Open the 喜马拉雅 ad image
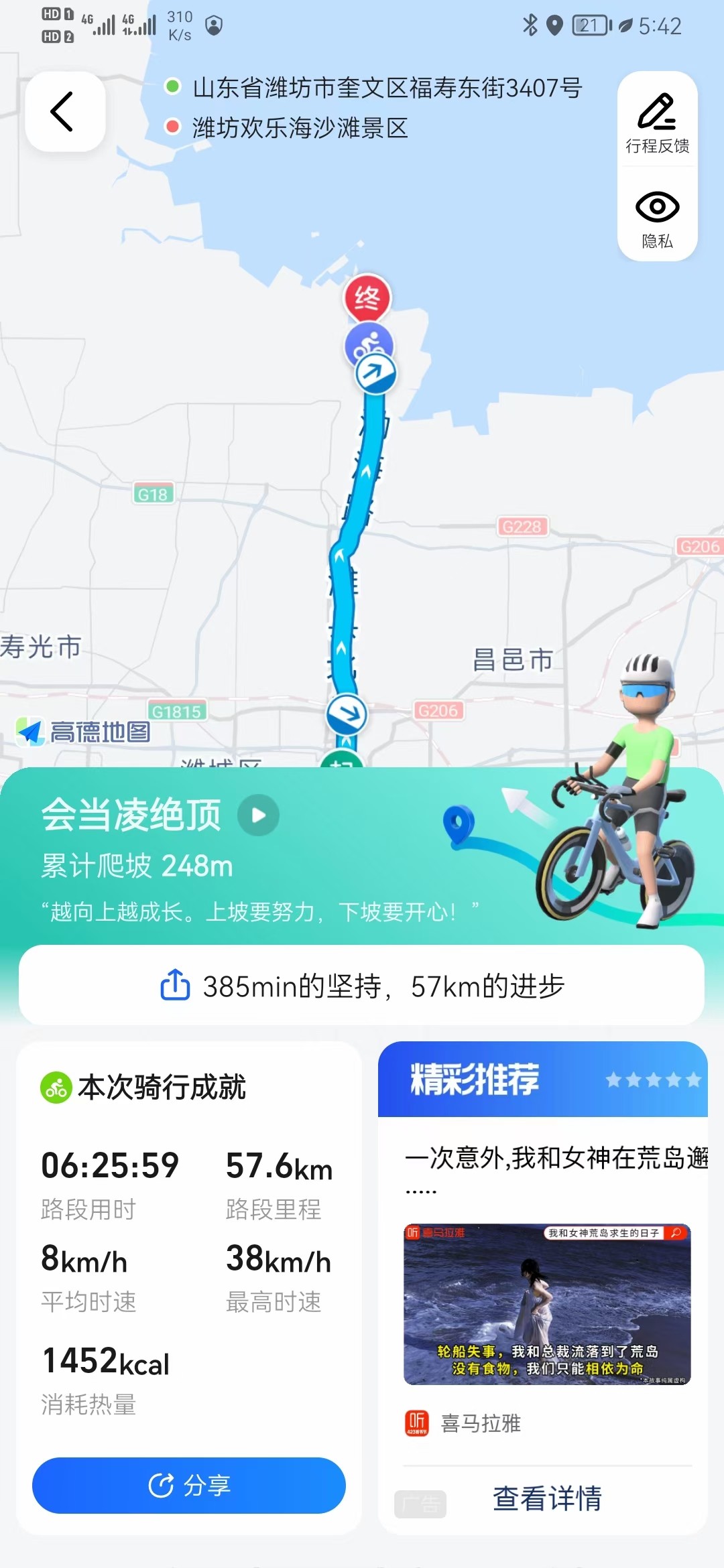 coord(547,1304)
